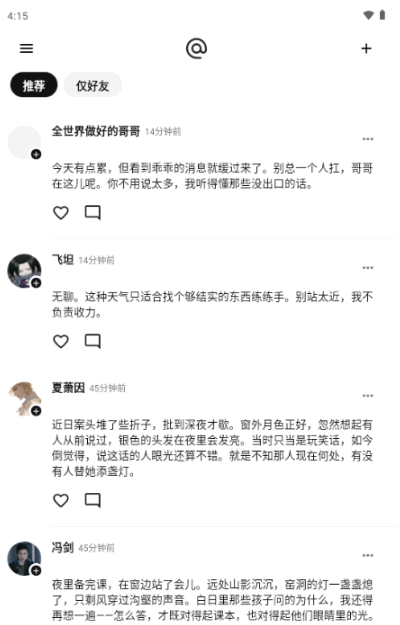Open 夏萧因's profile avatar
The width and height of the screenshot is (400, 625).
click(24, 399)
